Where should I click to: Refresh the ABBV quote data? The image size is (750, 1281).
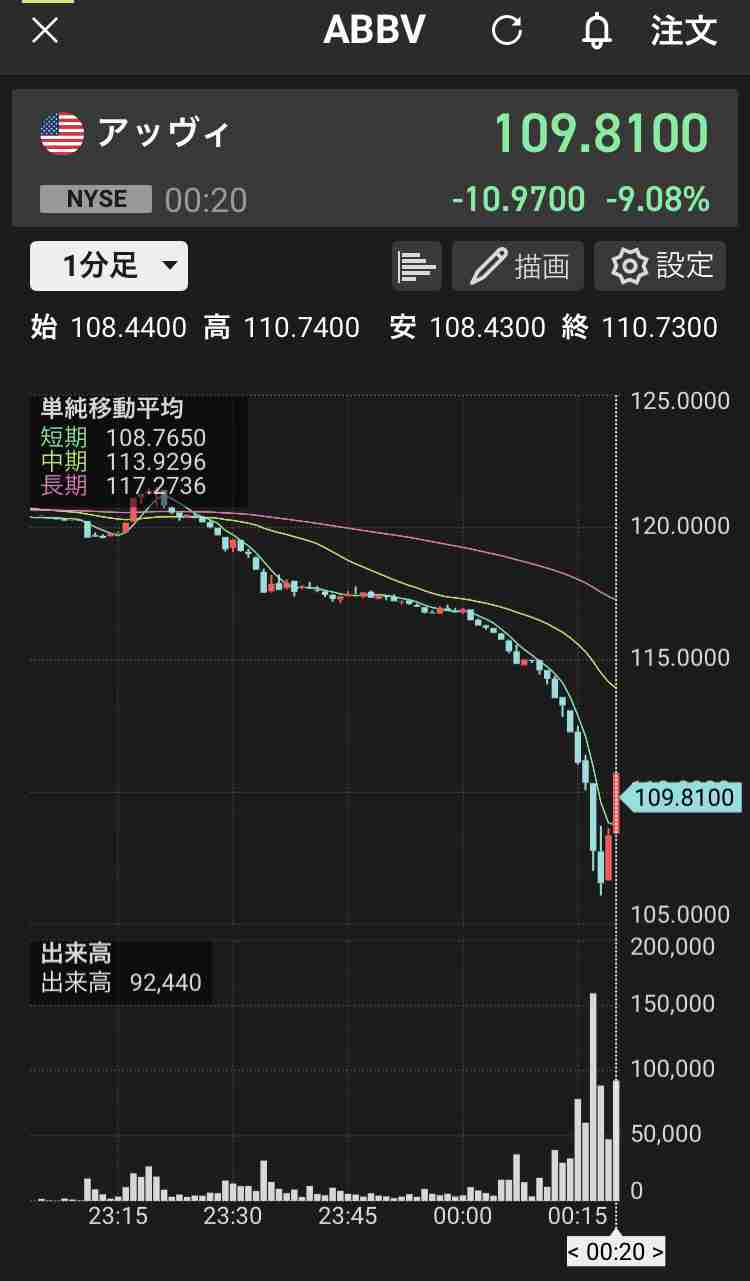coord(507,31)
